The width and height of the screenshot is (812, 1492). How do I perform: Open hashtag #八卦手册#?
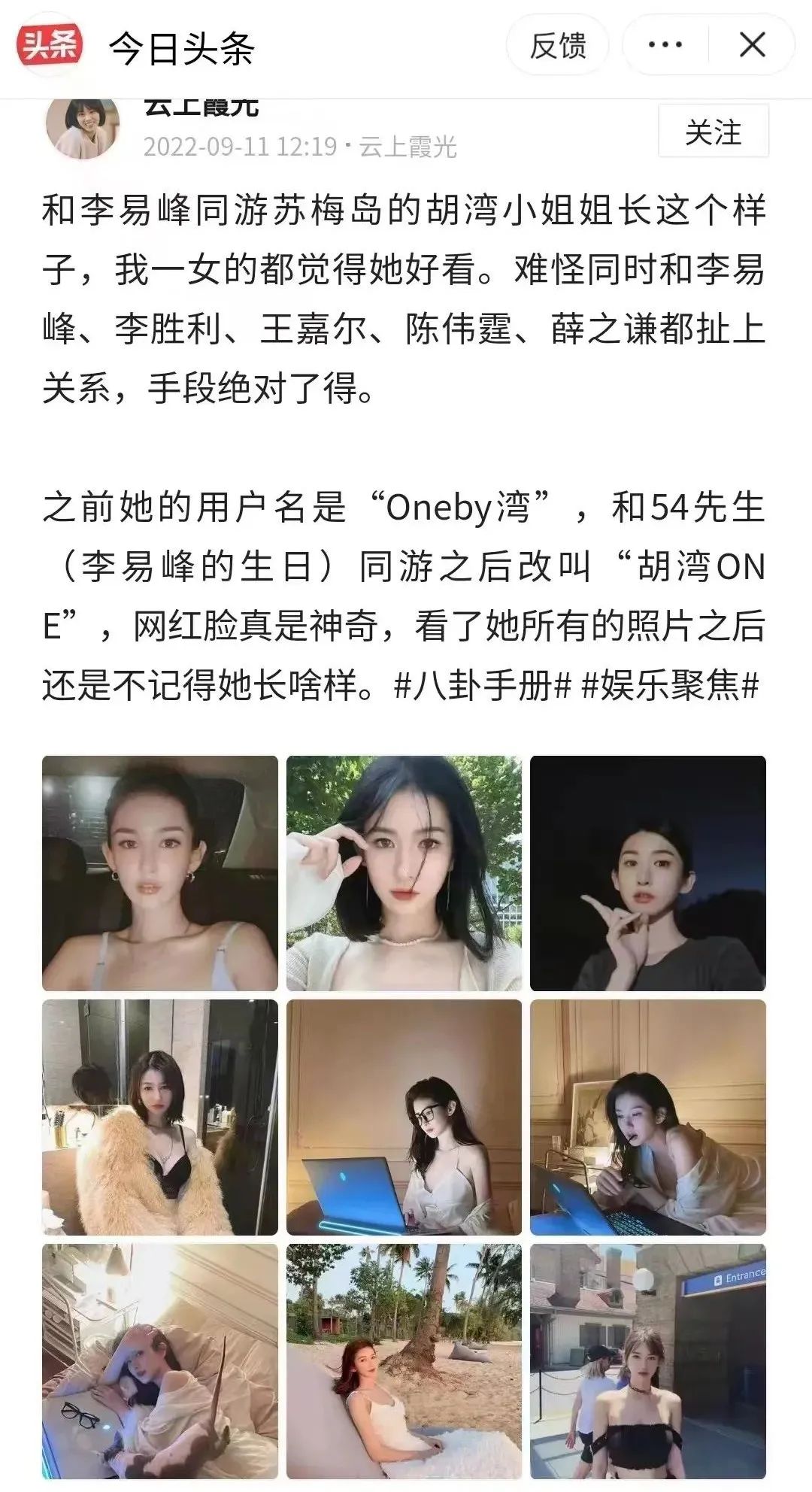click(483, 686)
